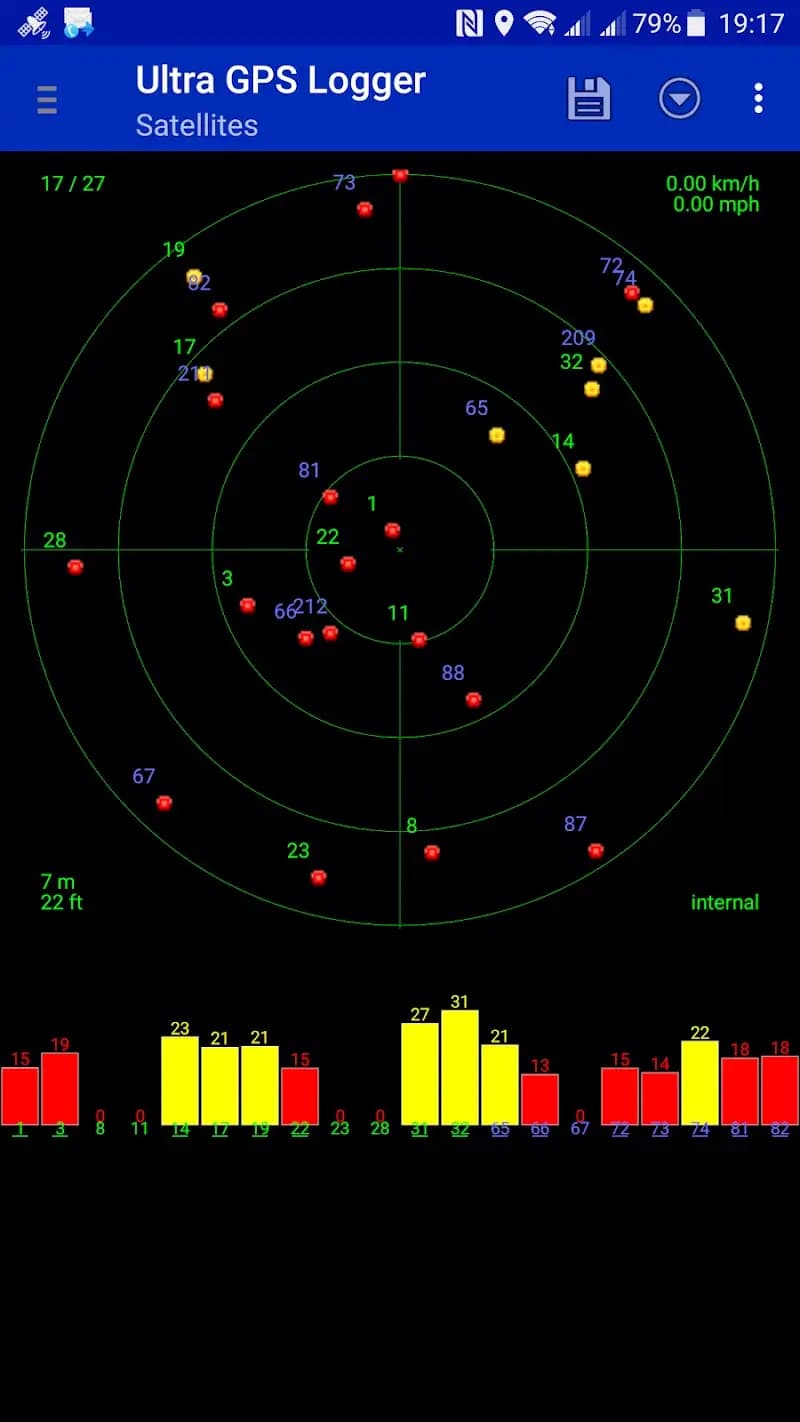Image resolution: width=800 pixels, height=1422 pixels.
Task: Tap the 7 m accuracy readout
Action: [x=58, y=882]
